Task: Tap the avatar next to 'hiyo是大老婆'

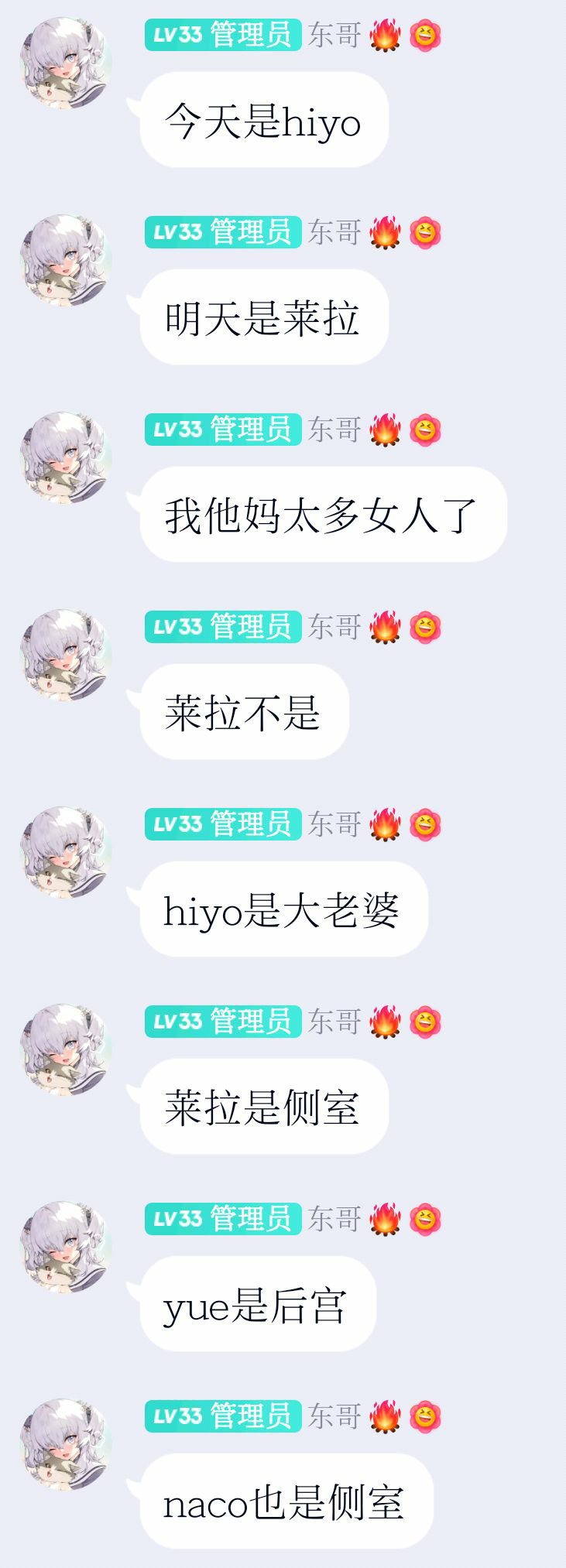Action: [65, 852]
